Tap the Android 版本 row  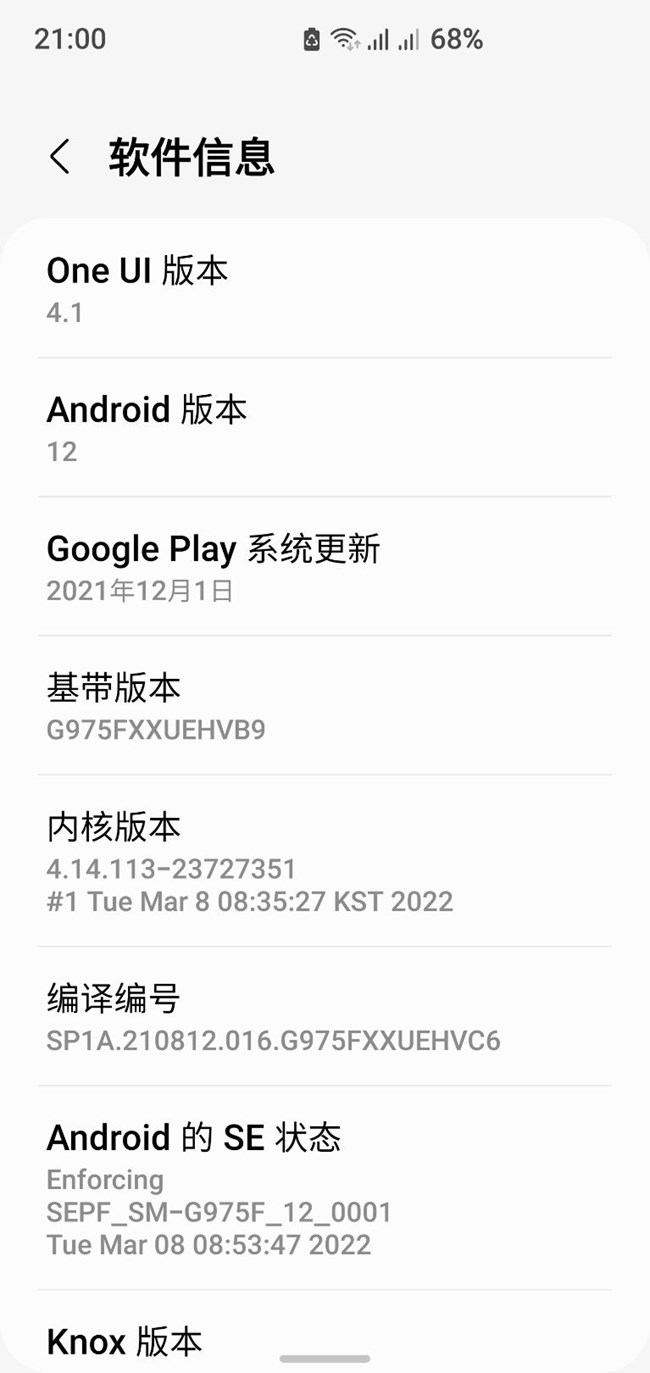(324, 428)
